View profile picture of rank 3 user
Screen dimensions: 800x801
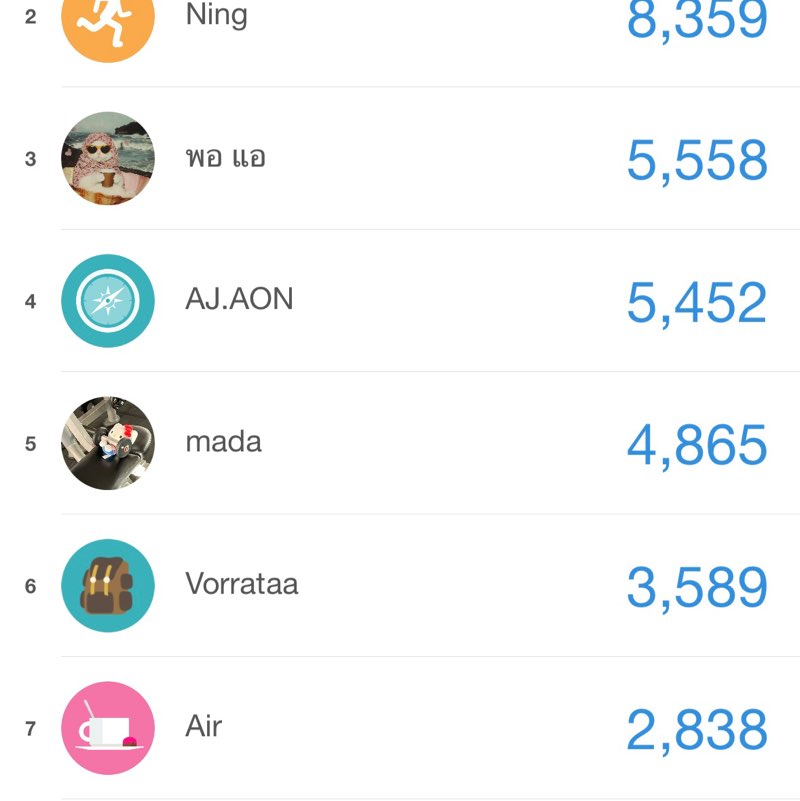[108, 157]
